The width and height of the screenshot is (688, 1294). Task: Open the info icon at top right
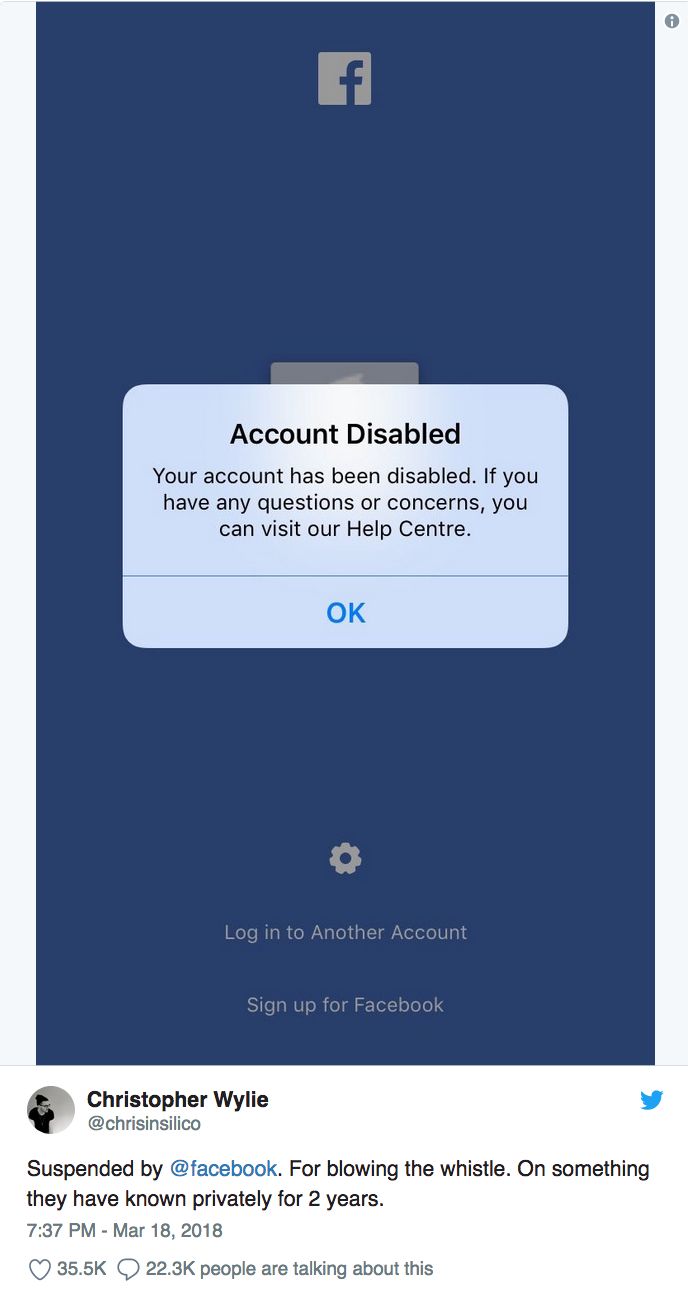pyautogui.click(x=672, y=22)
